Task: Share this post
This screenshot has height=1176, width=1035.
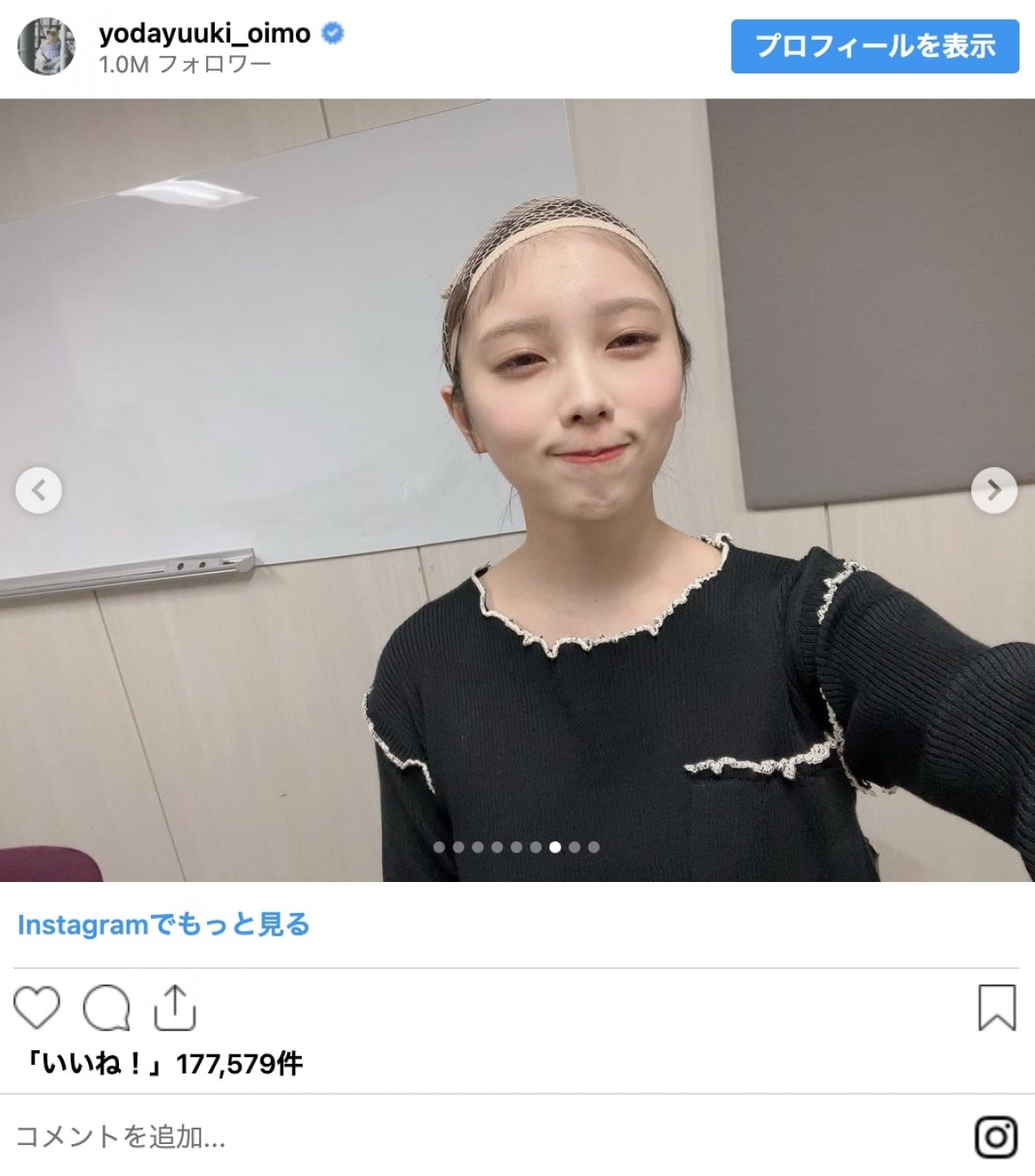Action: click(174, 1006)
